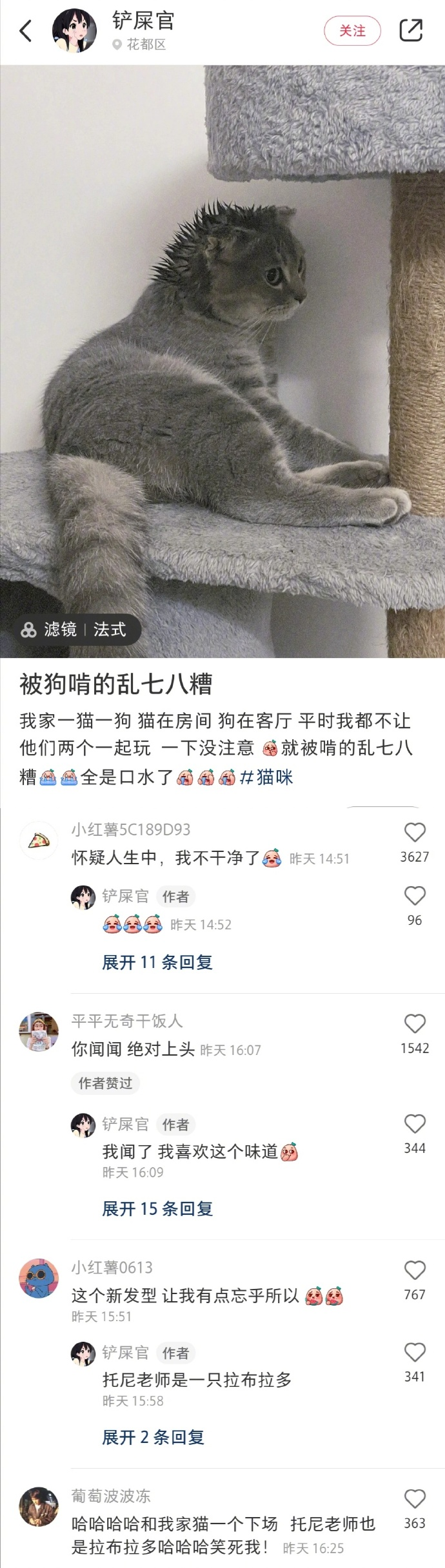This screenshot has width=445, height=1568.
Task: Expand 展开 11 条回复
Action: pyautogui.click(x=157, y=962)
